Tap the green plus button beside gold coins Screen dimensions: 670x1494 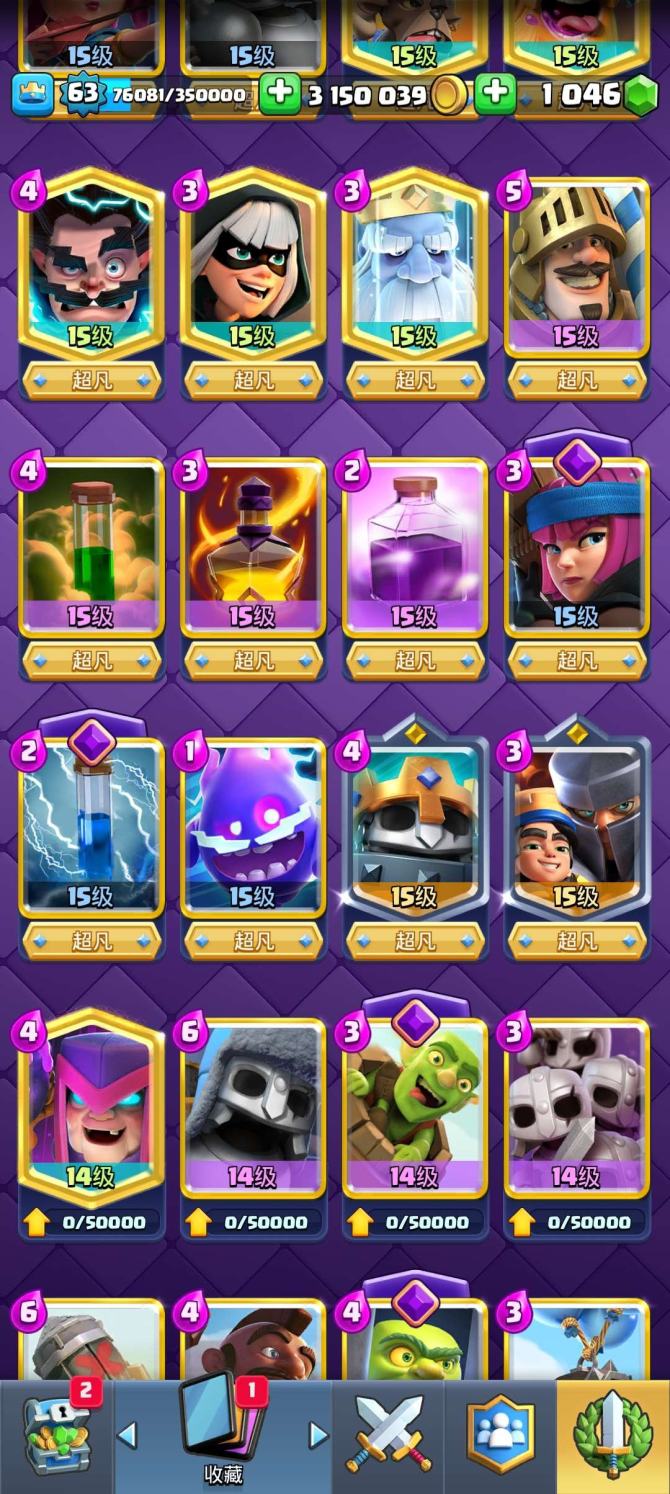(280, 94)
